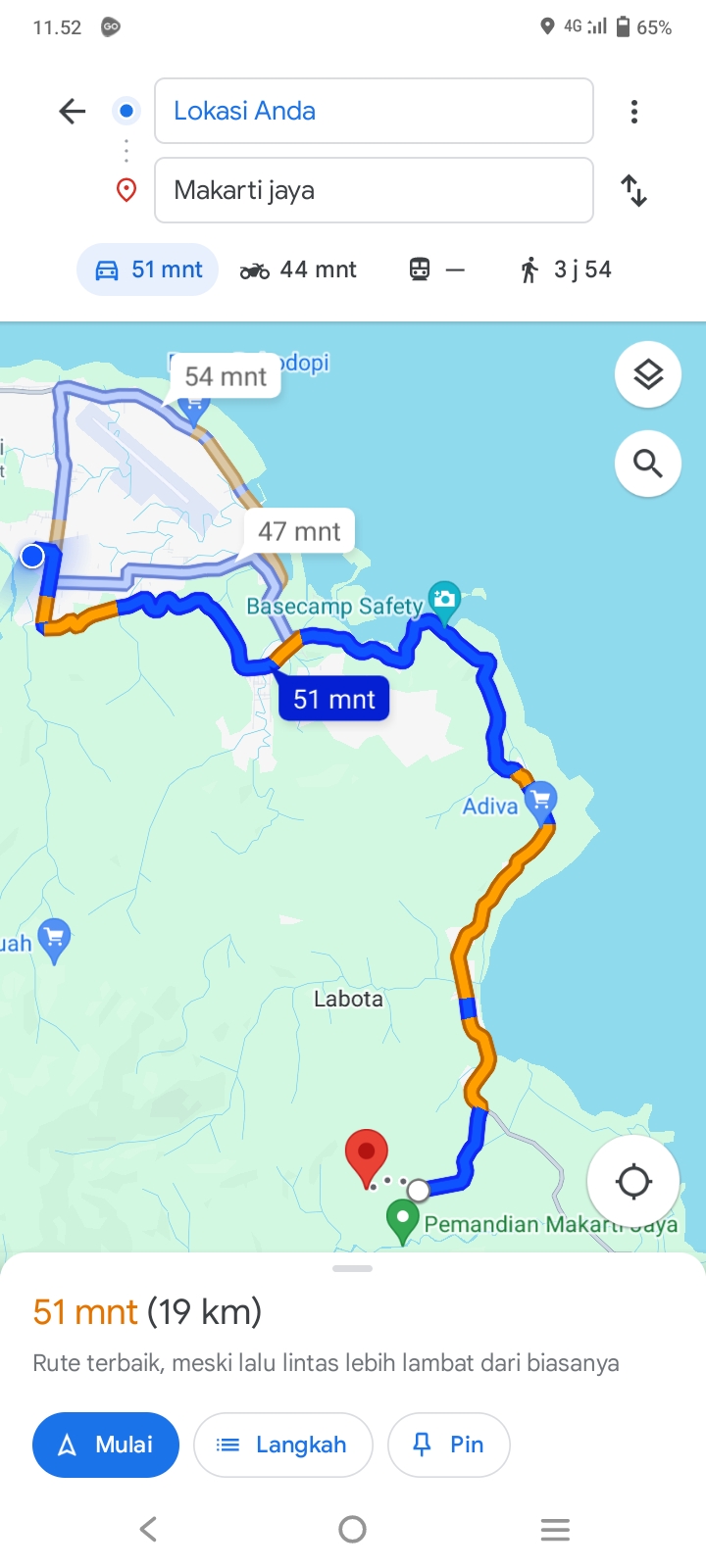Open the three-dot overflow menu
706x1568 pixels.
(634, 112)
